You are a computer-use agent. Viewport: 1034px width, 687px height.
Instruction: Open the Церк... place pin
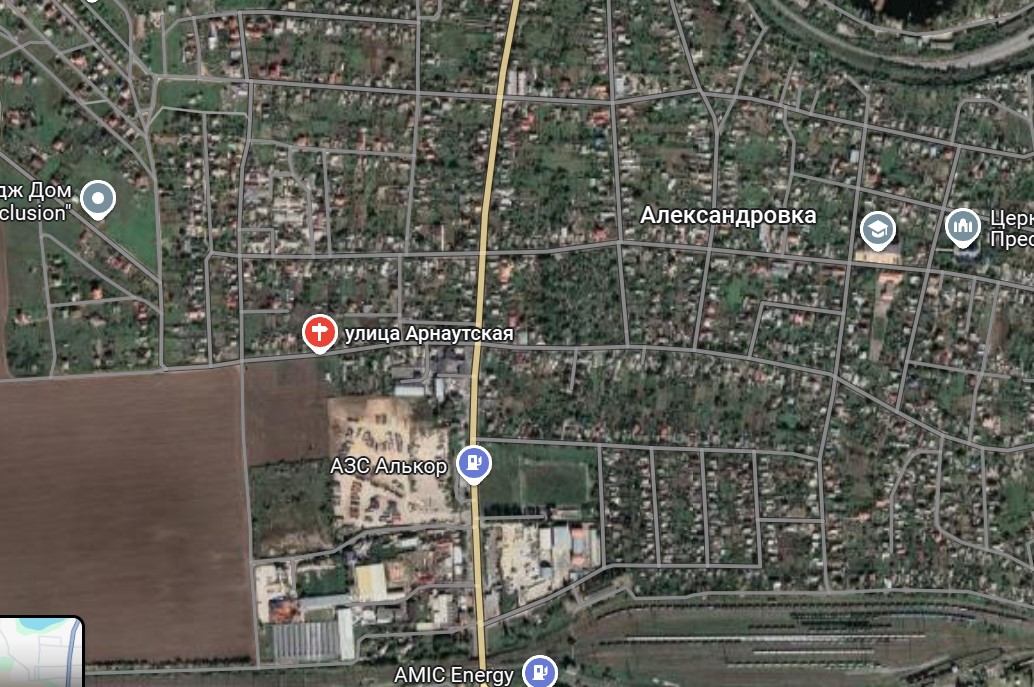962,226
